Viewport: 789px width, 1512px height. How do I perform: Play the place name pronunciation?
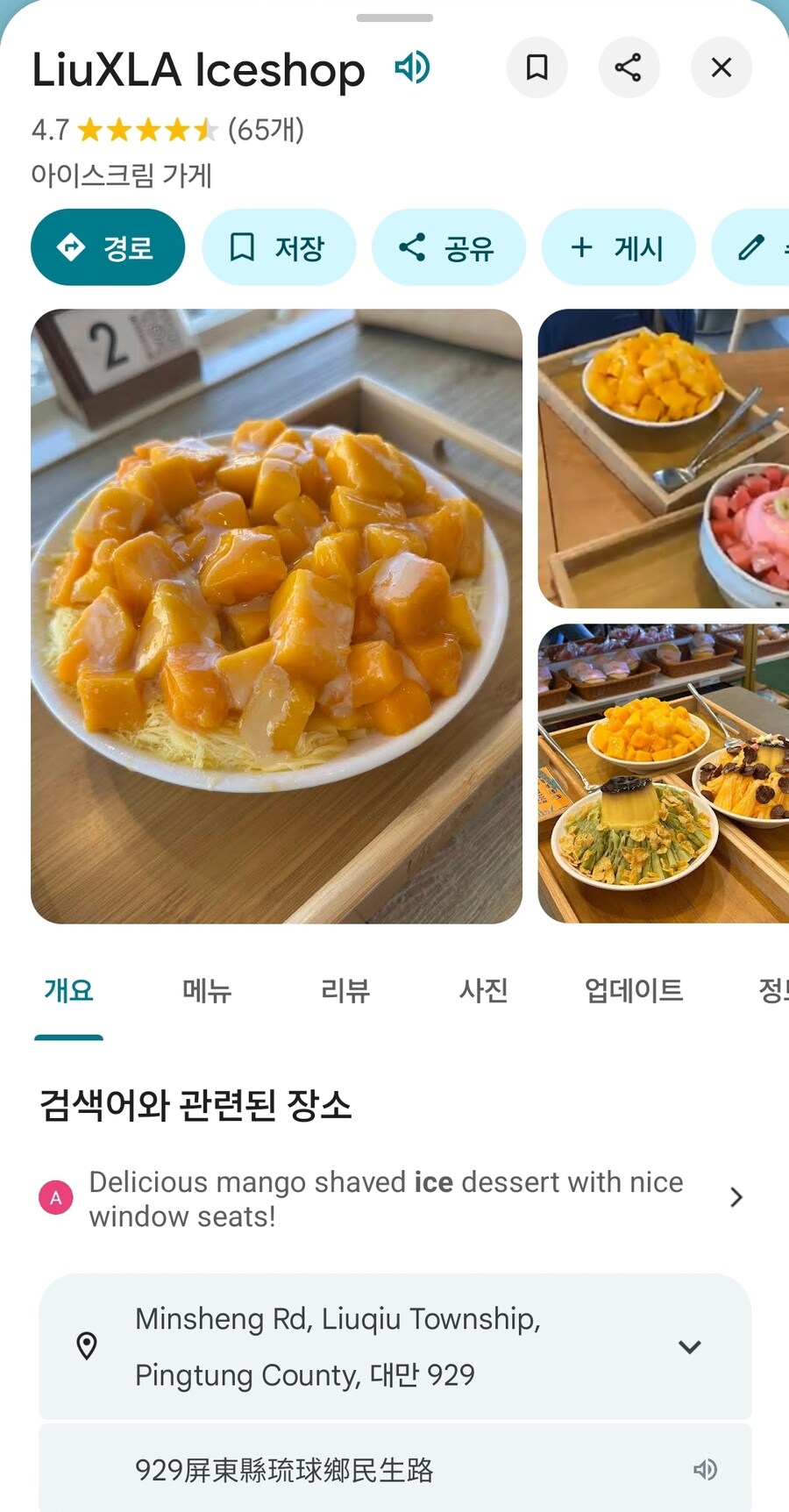coord(412,68)
